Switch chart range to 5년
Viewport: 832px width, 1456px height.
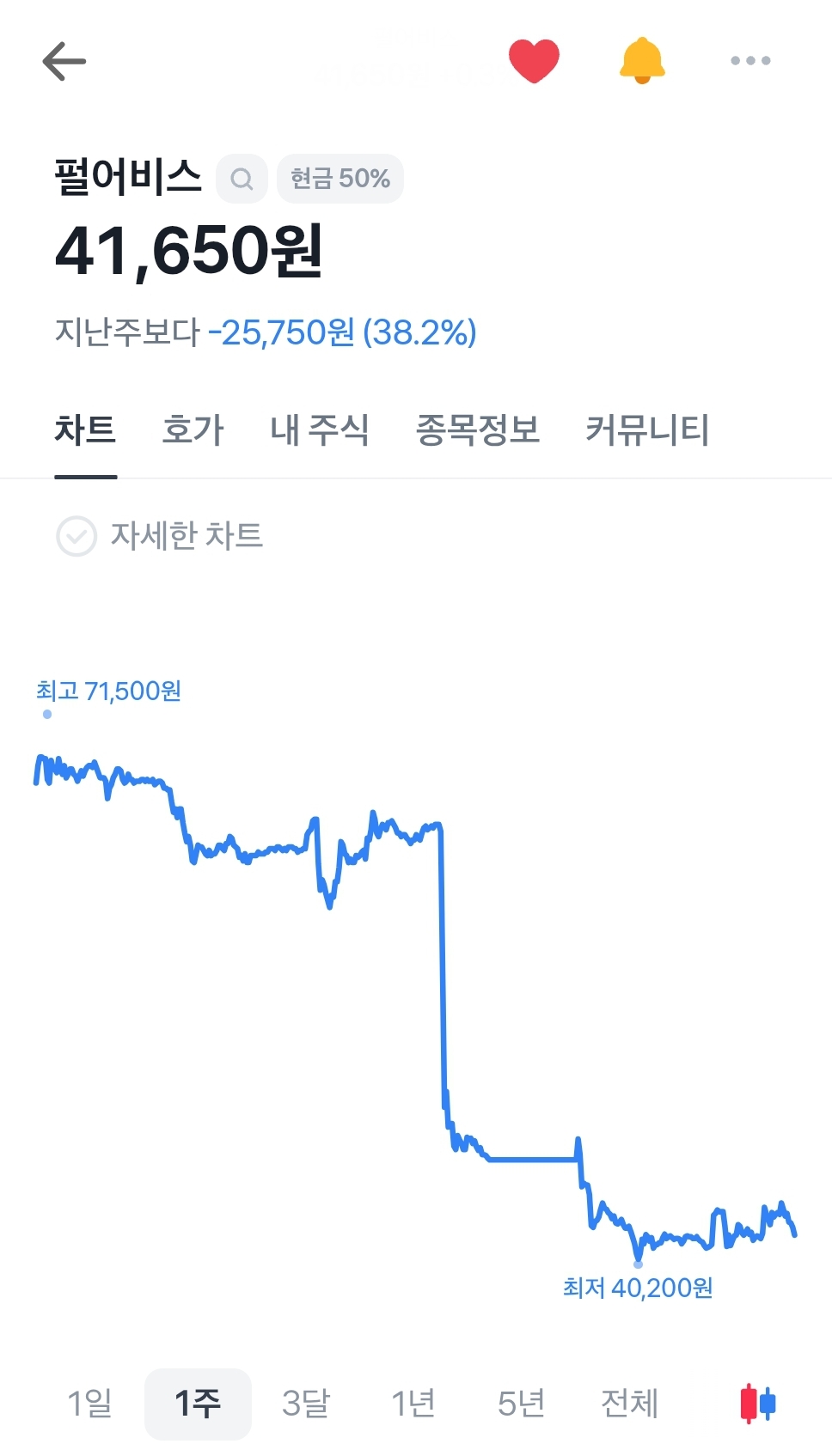coord(521,1404)
